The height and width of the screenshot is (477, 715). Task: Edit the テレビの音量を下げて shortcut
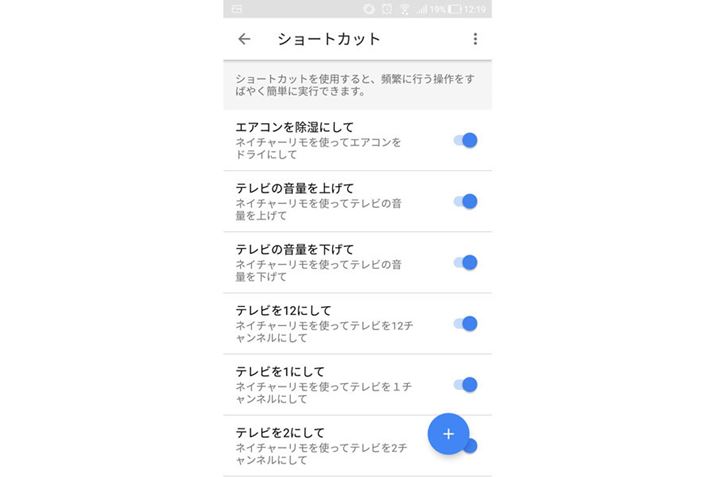tap(320, 262)
